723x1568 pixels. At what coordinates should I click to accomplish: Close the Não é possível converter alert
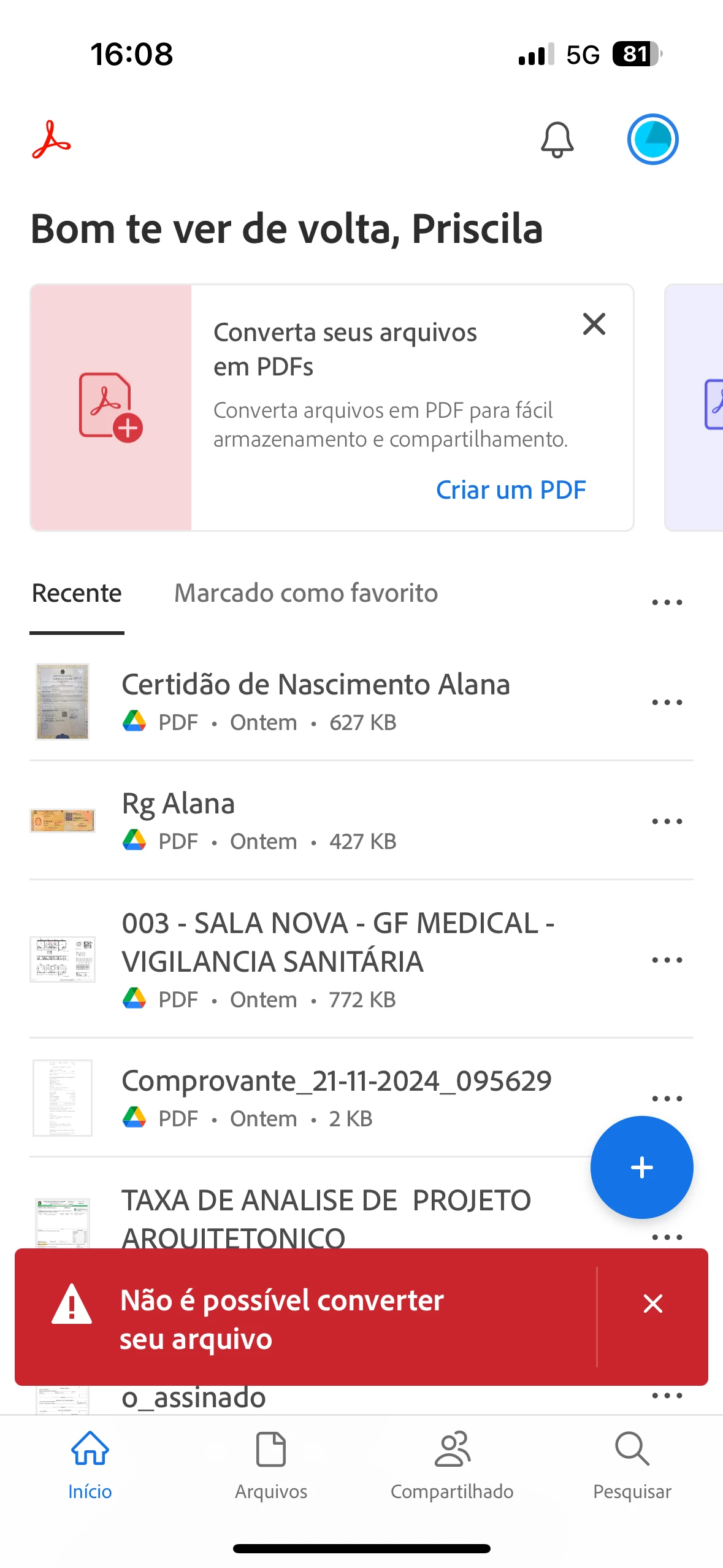coord(652,1303)
